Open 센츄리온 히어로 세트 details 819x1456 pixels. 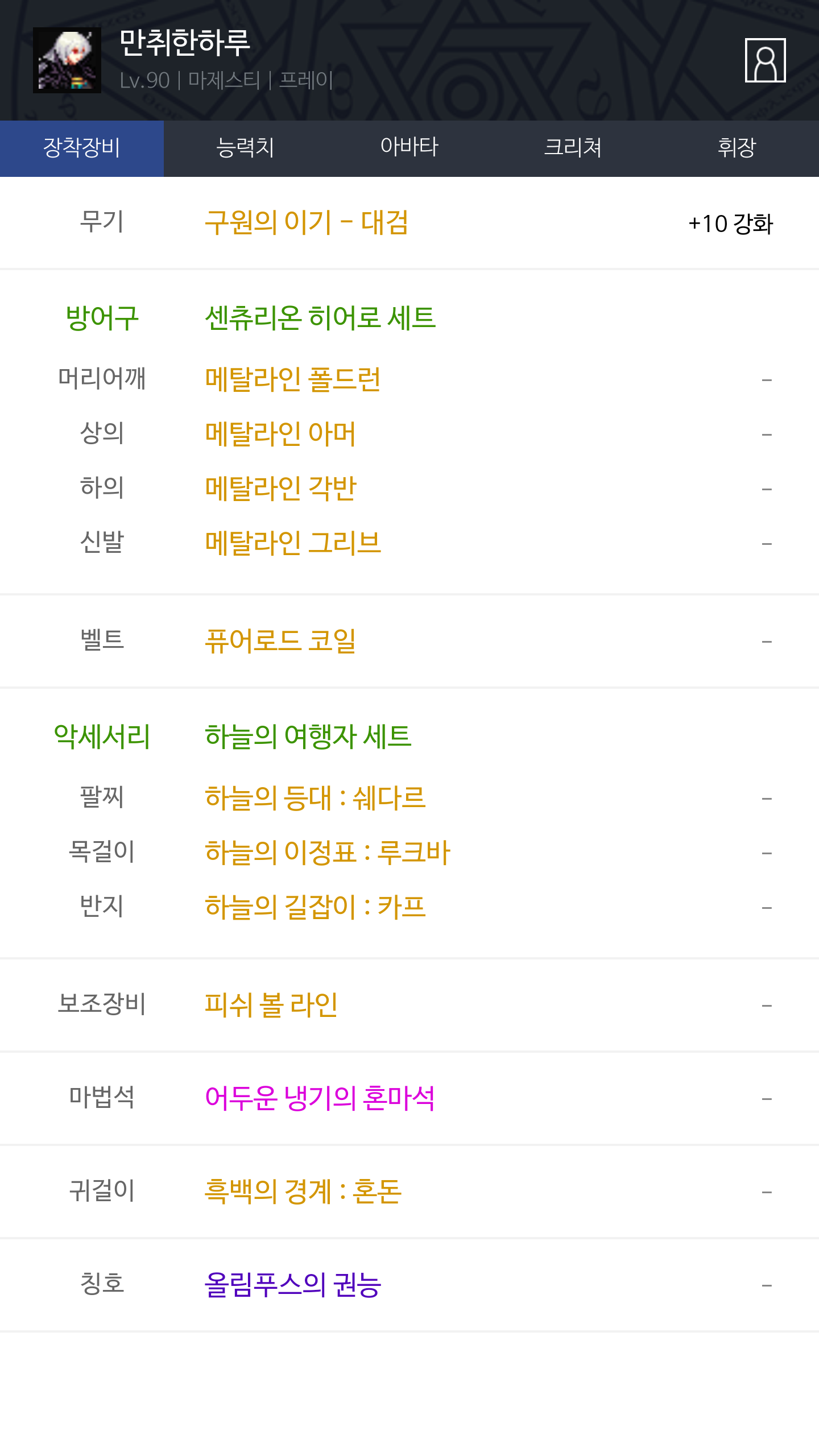320,317
